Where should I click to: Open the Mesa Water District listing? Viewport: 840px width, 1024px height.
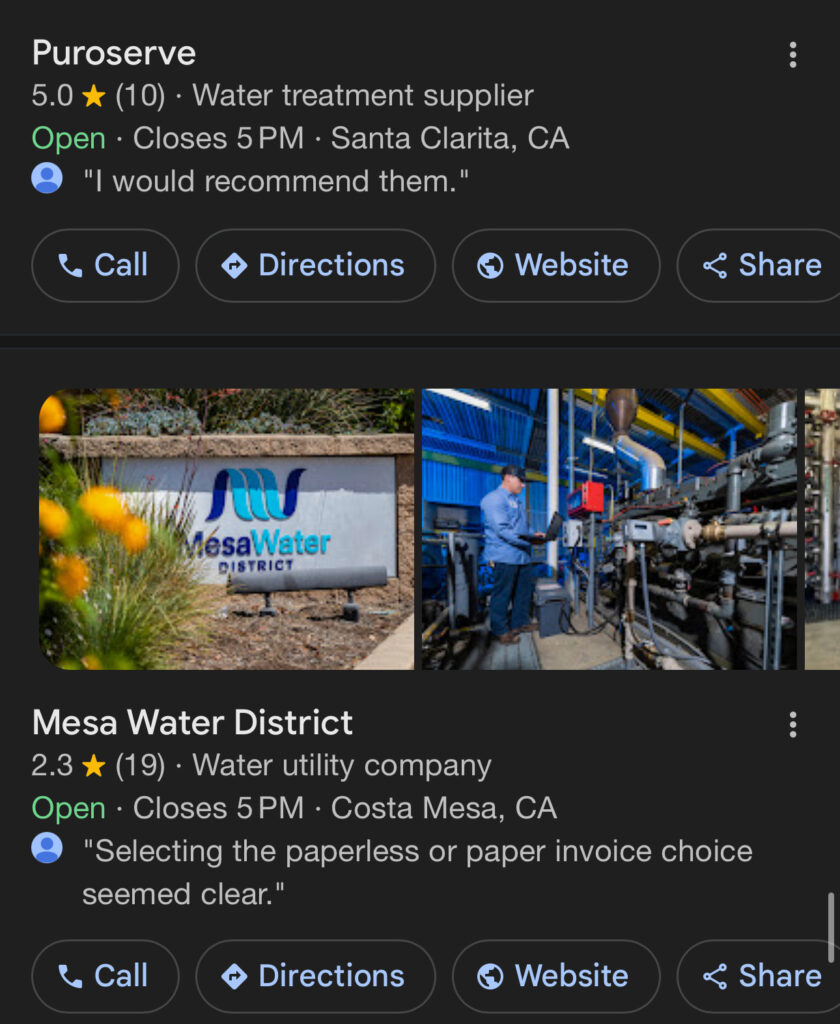click(x=192, y=722)
